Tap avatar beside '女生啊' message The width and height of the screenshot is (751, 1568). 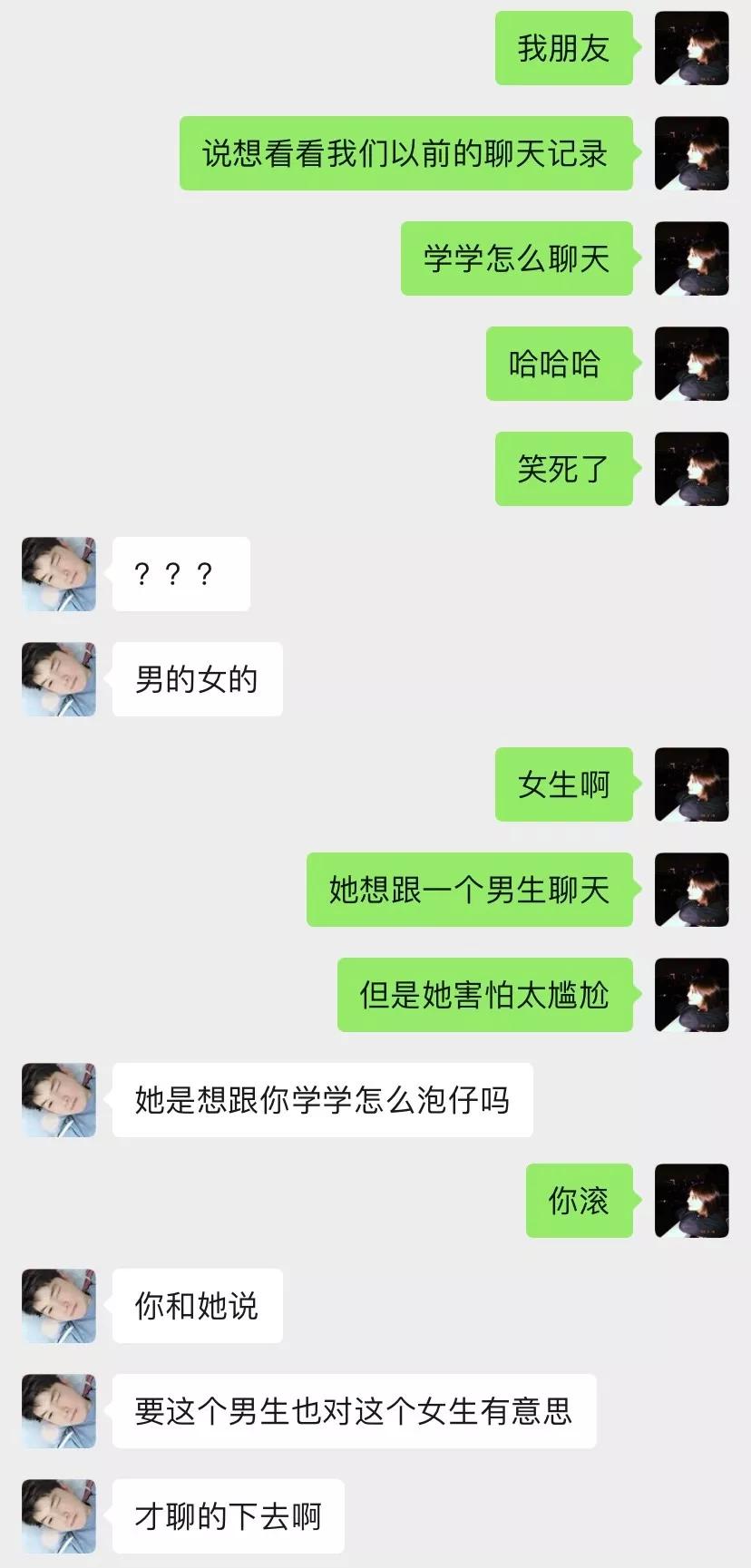691,784
